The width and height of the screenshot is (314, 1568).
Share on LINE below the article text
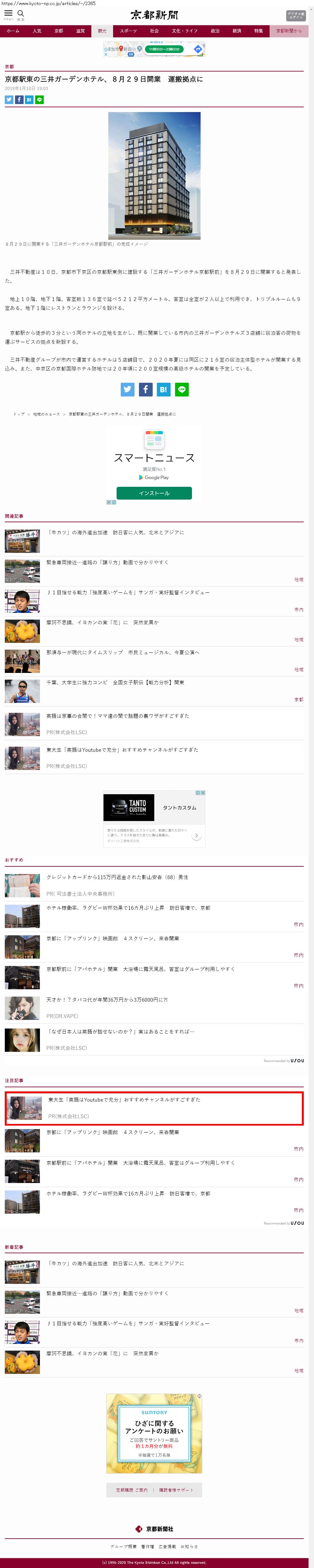click(x=181, y=389)
